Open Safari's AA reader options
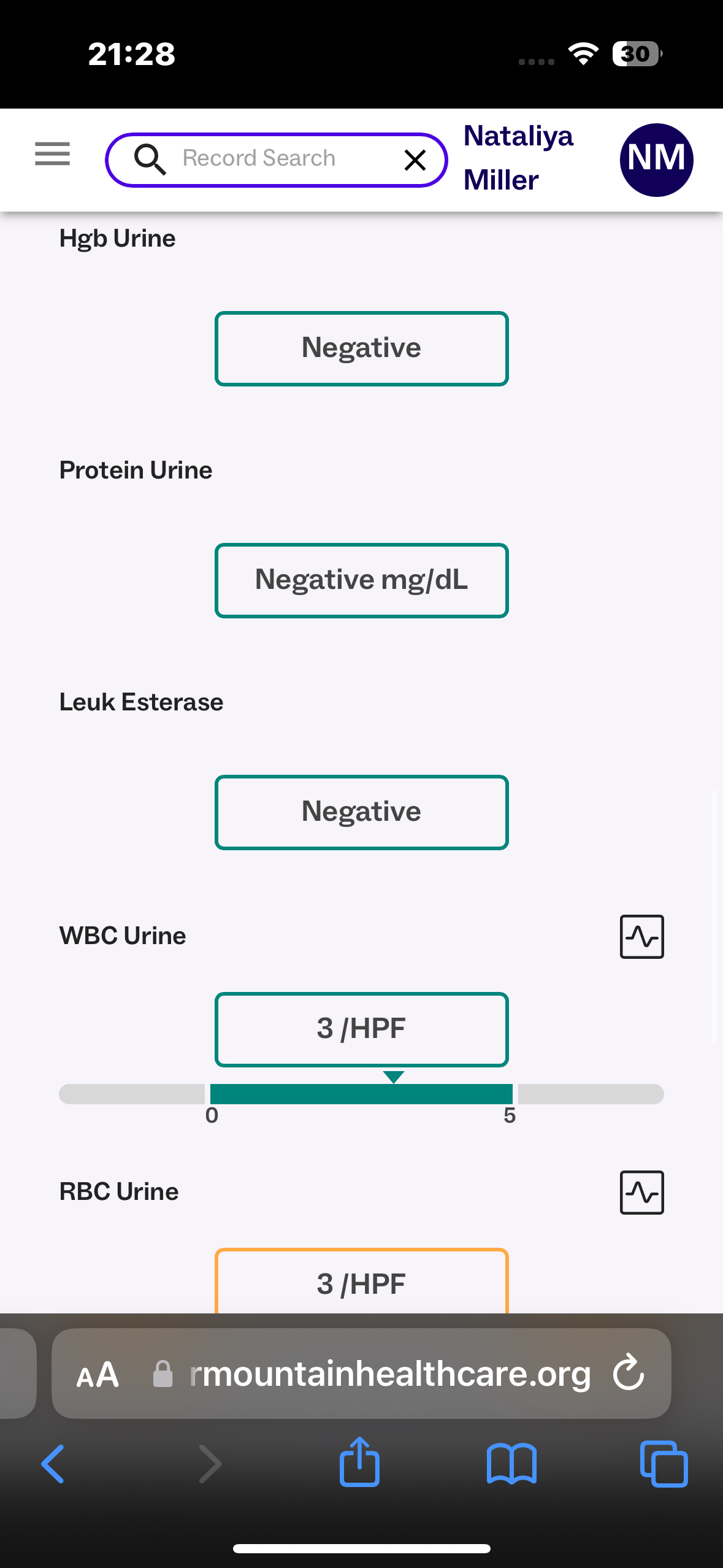Screen dimensions: 723x1568 click(x=98, y=1374)
